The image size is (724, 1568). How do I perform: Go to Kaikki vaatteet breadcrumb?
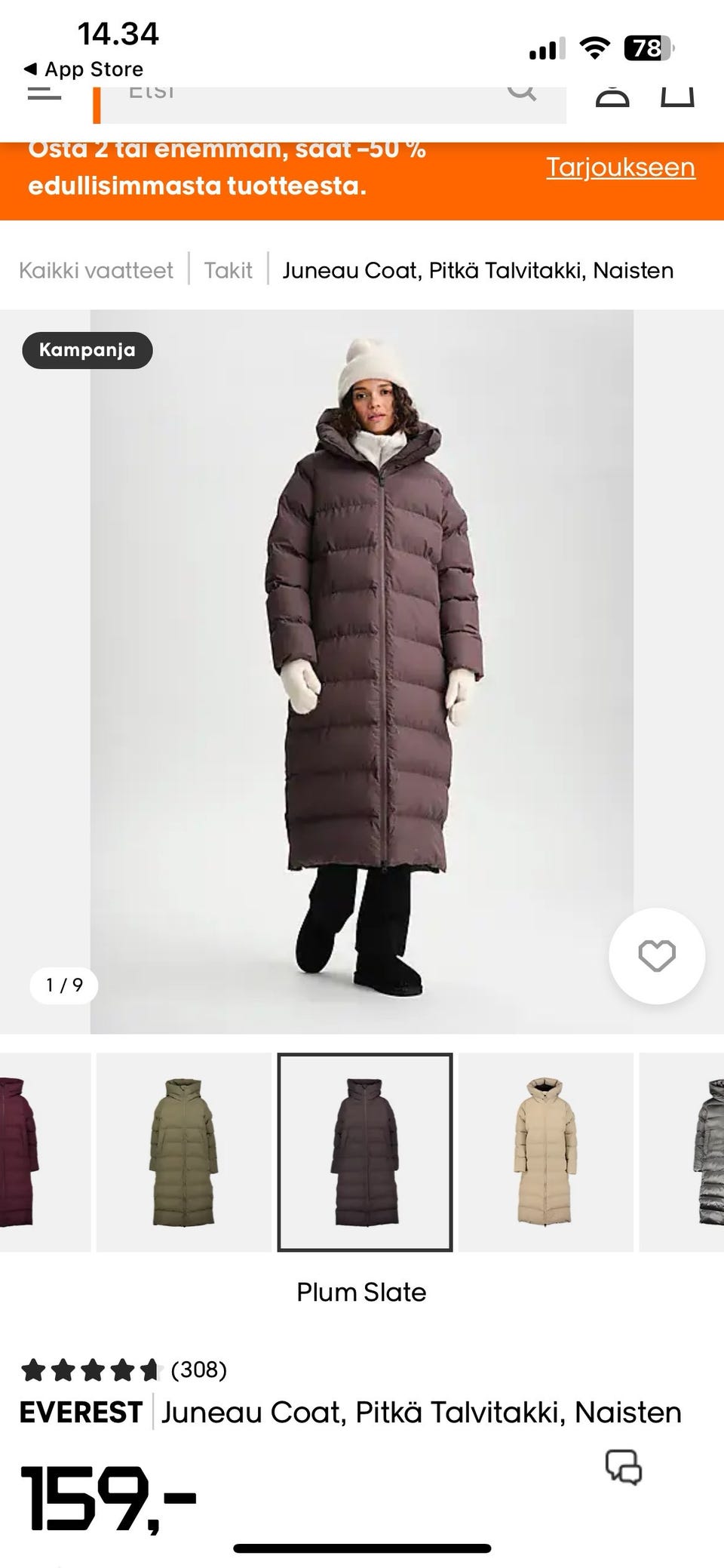96,270
